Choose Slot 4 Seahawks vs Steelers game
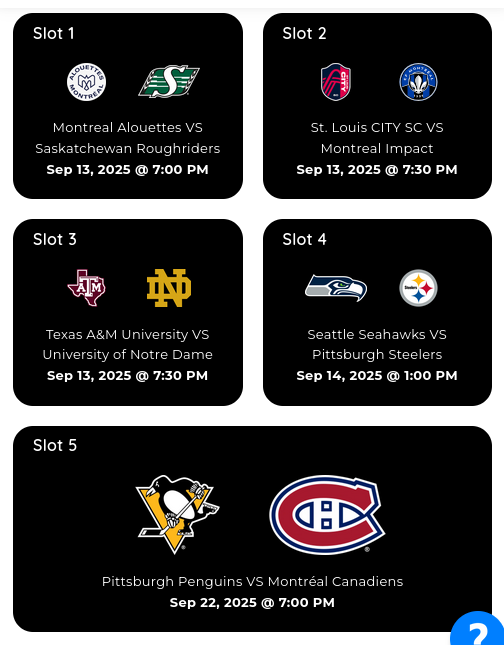The height and width of the screenshot is (645, 504). pyautogui.click(x=377, y=312)
